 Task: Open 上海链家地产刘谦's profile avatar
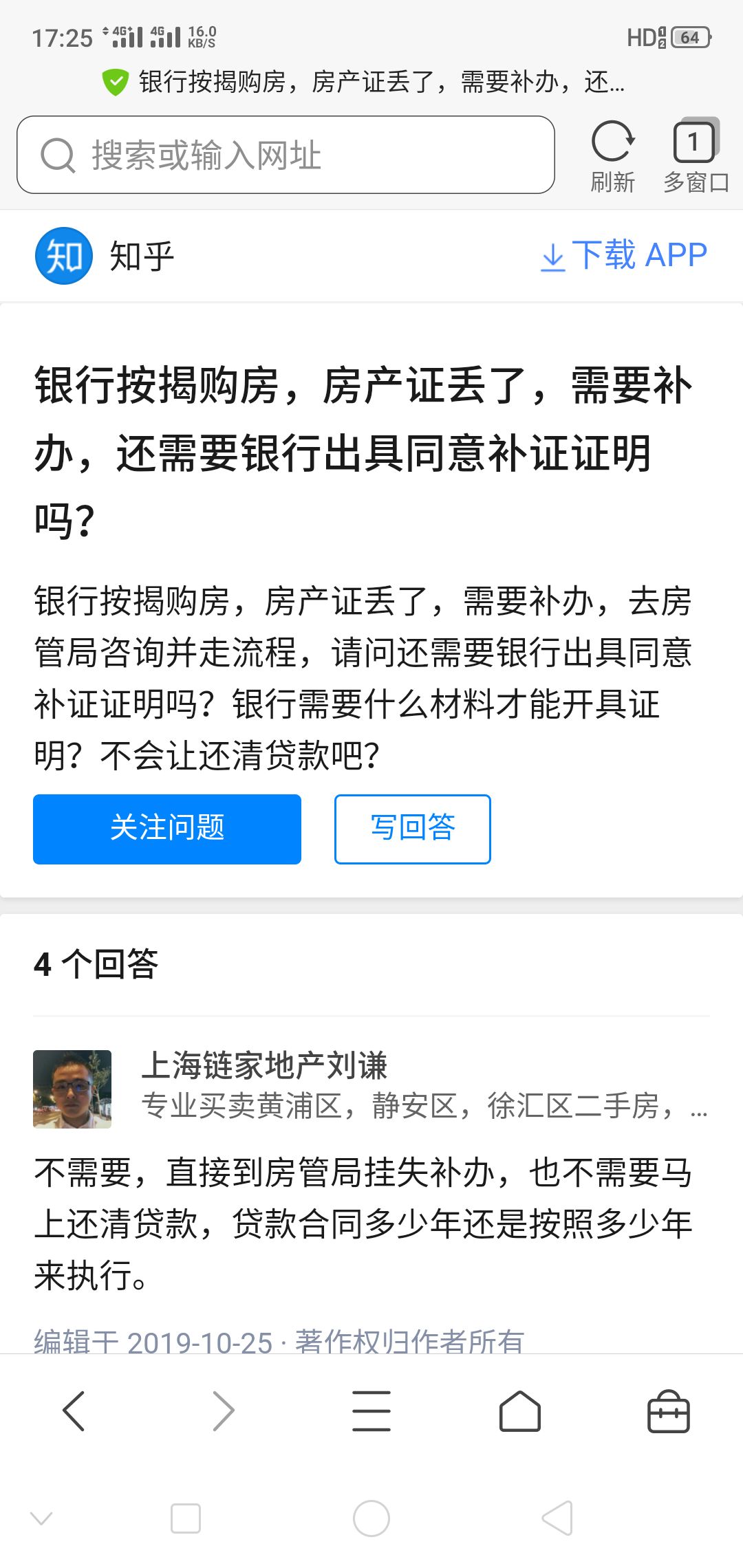[x=72, y=1089]
